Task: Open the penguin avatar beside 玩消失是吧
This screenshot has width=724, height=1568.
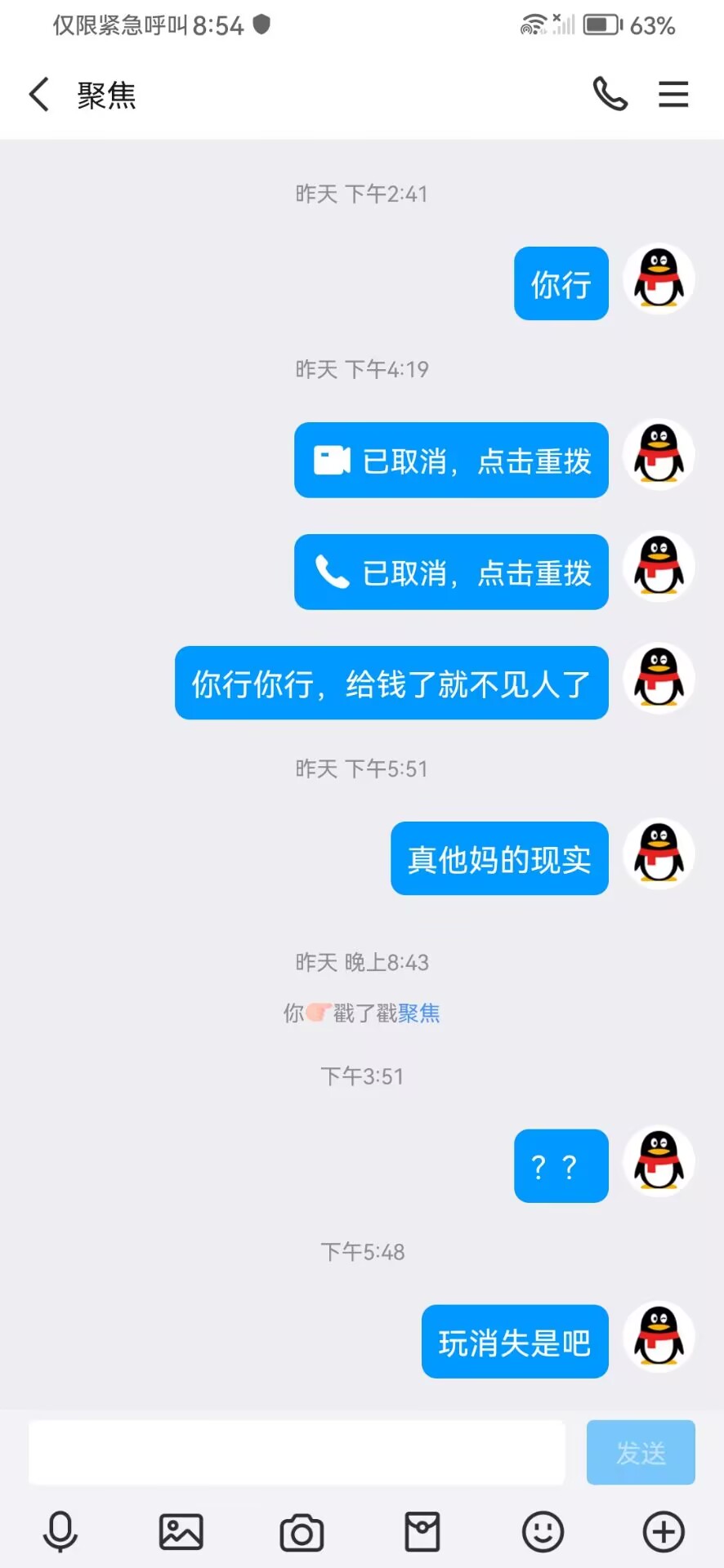Action: 659,1337
